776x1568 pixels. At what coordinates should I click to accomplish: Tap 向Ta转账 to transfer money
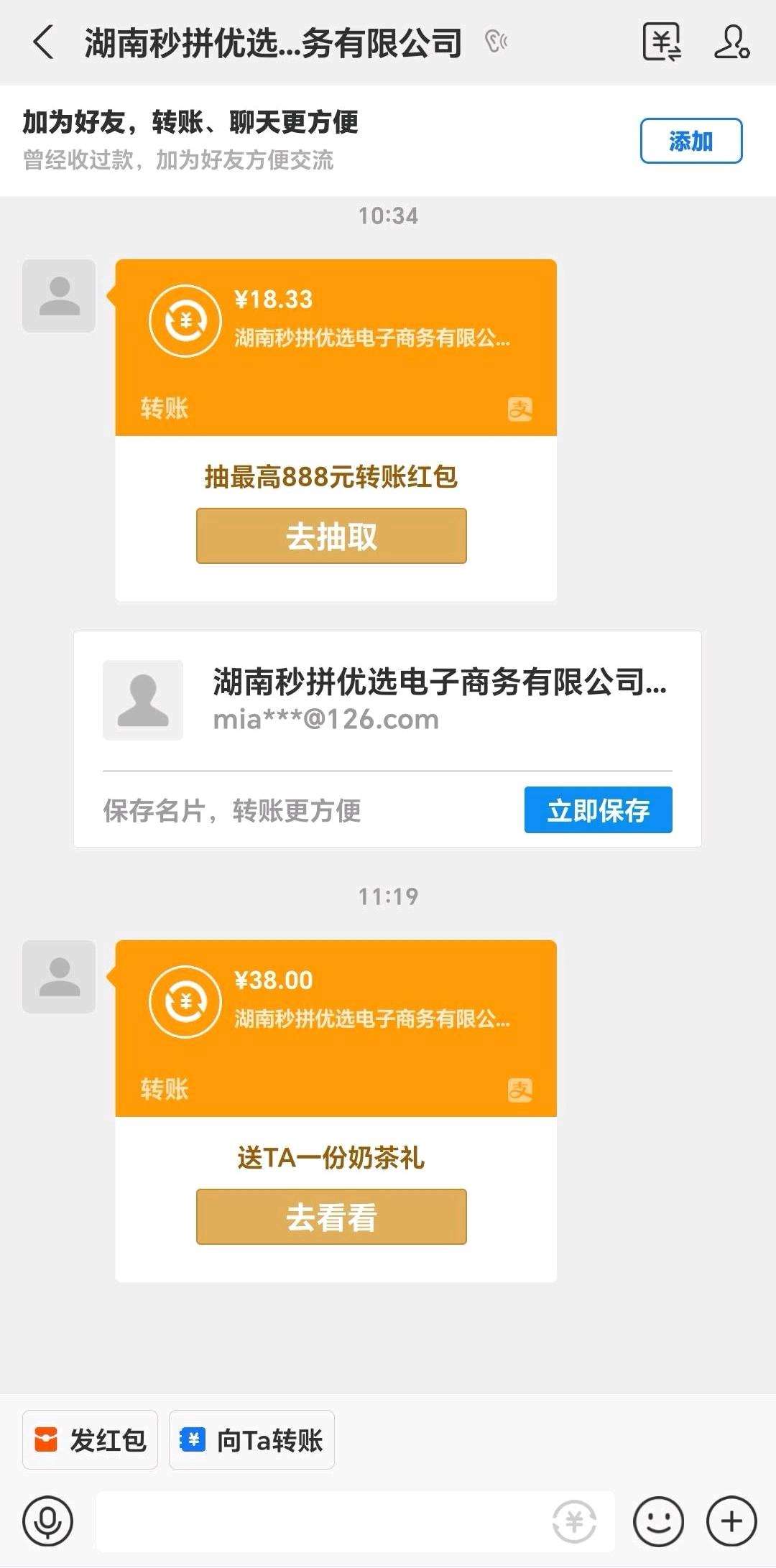251,1440
